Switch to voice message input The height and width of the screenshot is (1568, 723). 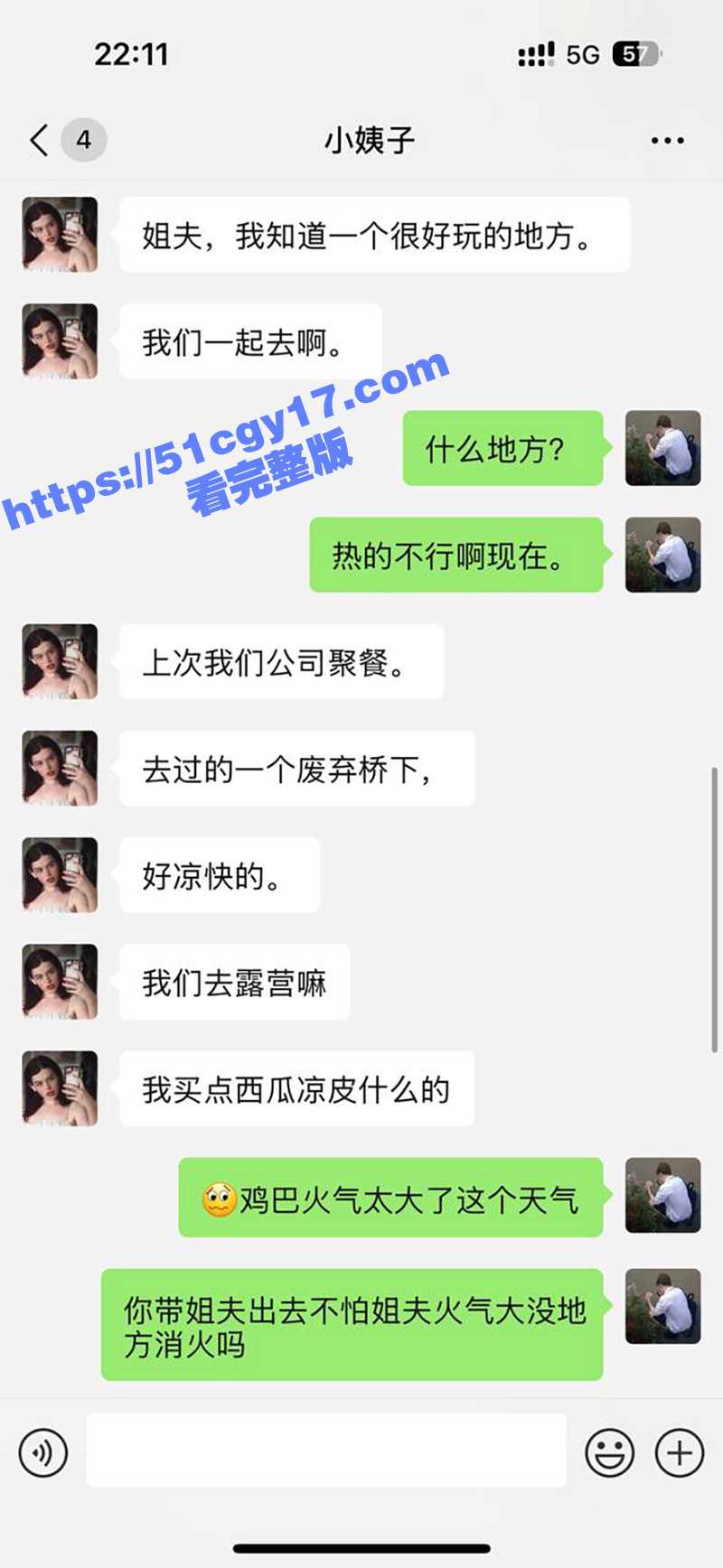42,1453
